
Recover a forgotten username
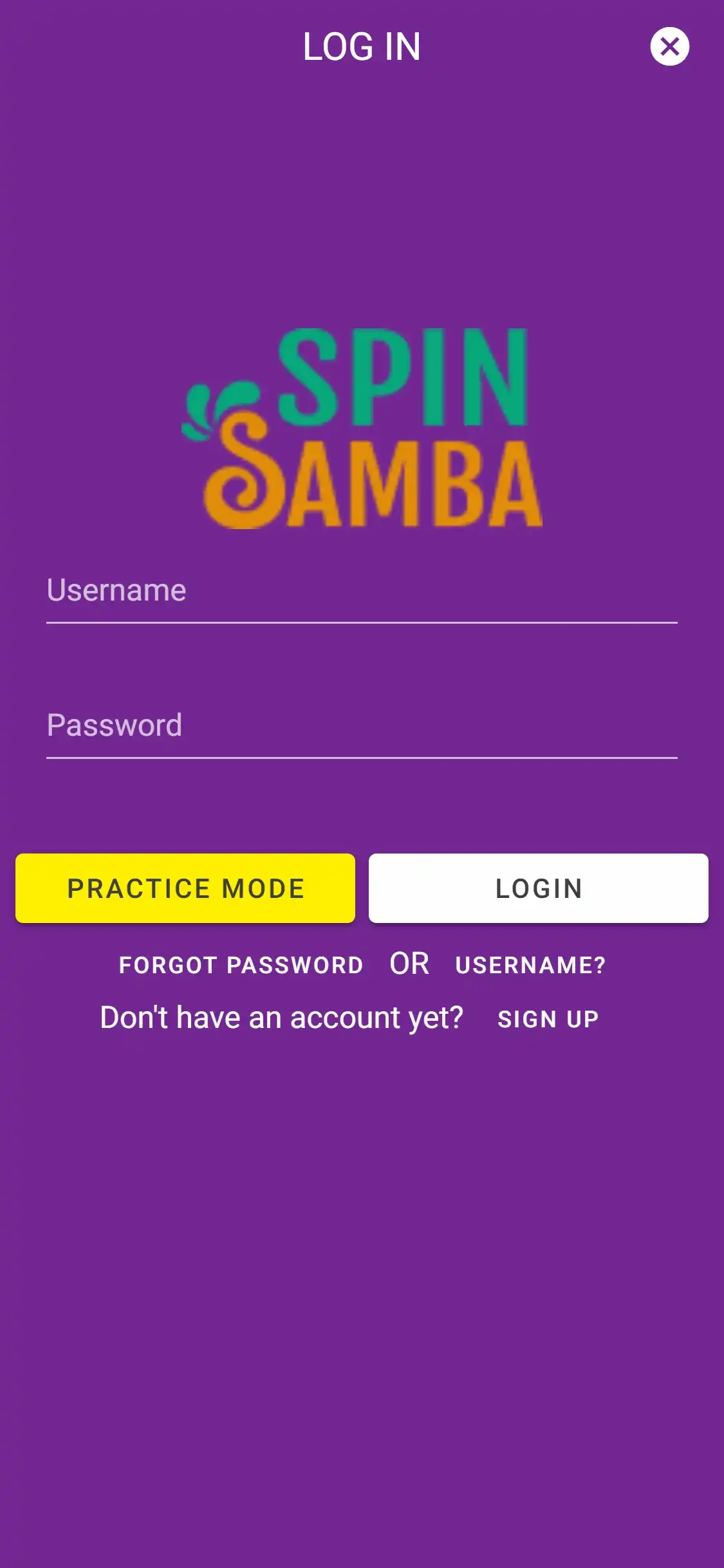click(x=530, y=965)
